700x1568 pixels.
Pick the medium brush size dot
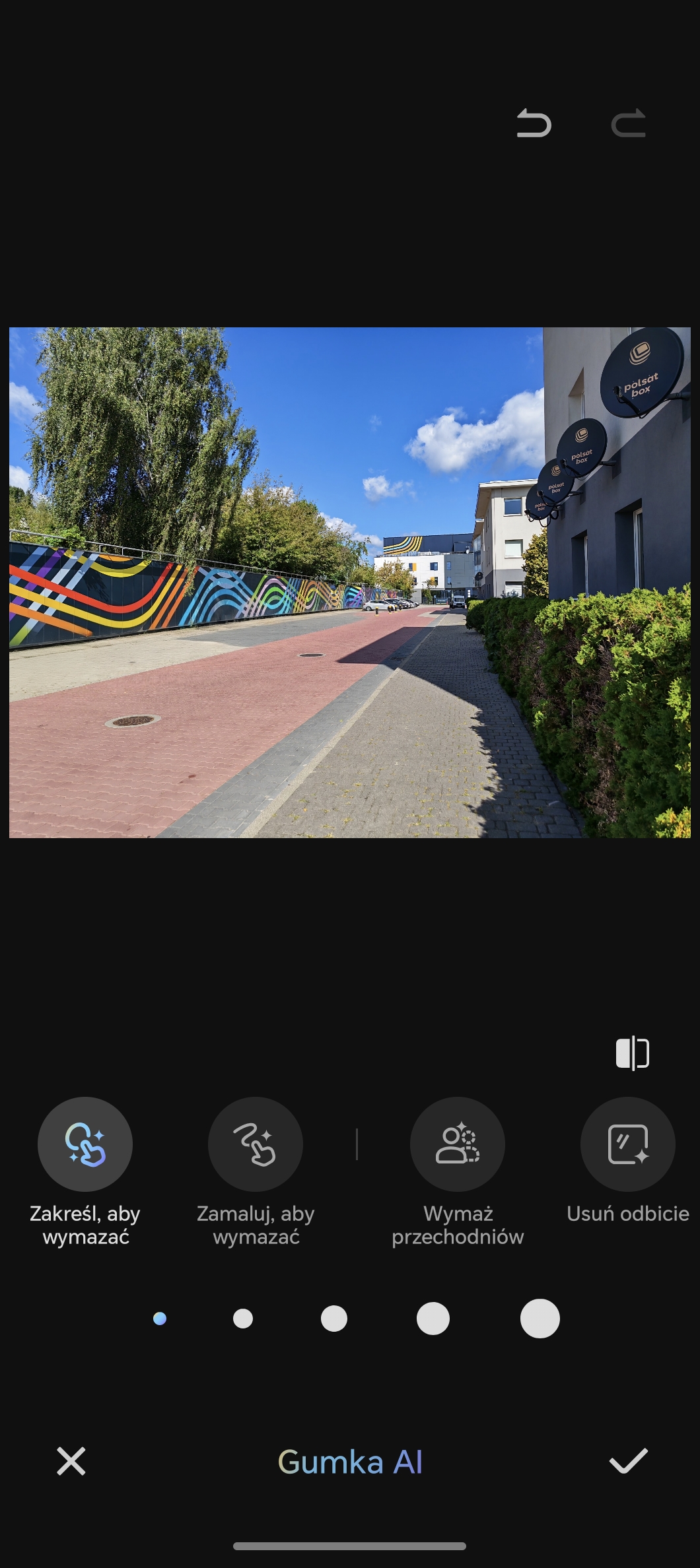(334, 1319)
